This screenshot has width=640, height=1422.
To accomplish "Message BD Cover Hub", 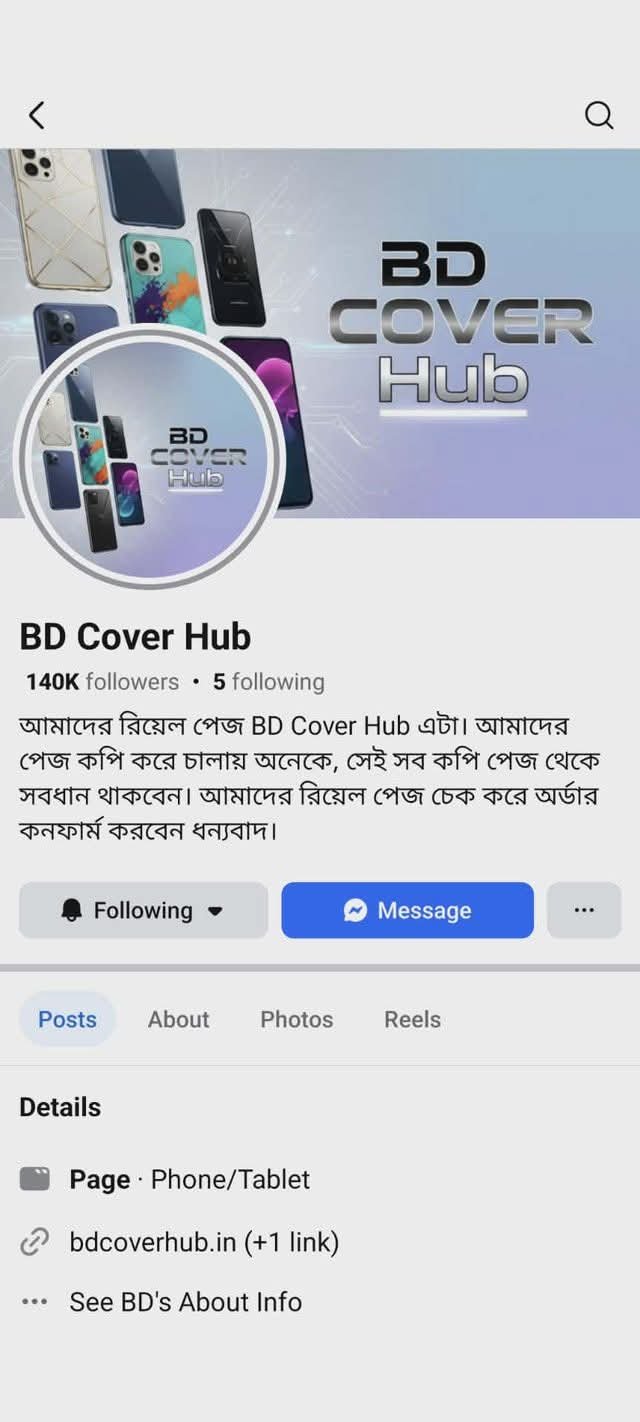I will pos(407,910).
